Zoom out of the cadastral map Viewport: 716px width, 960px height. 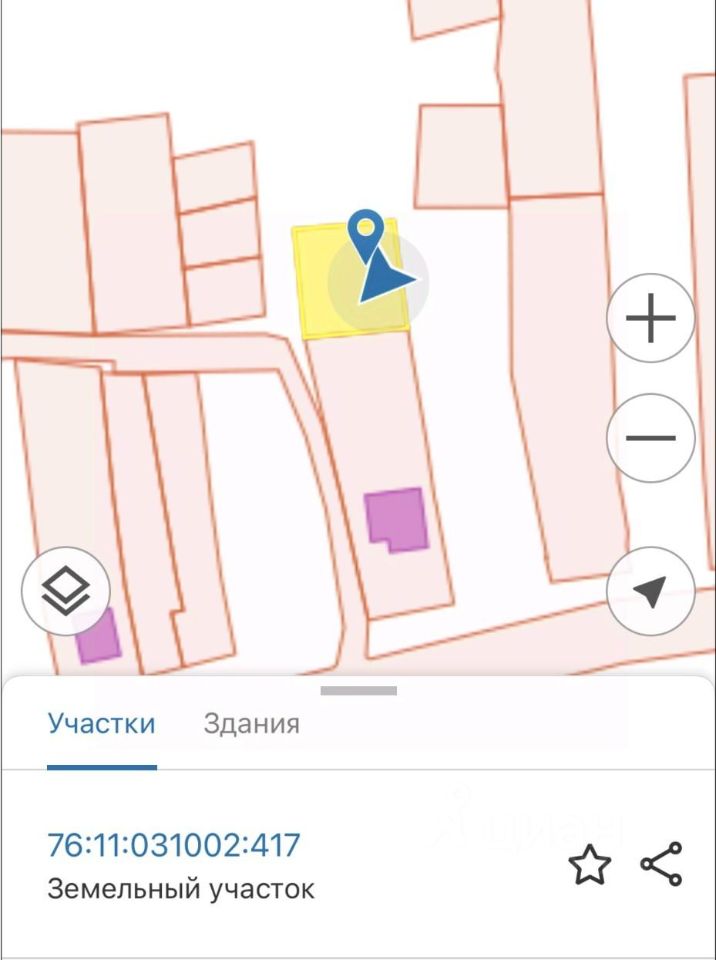(651, 438)
